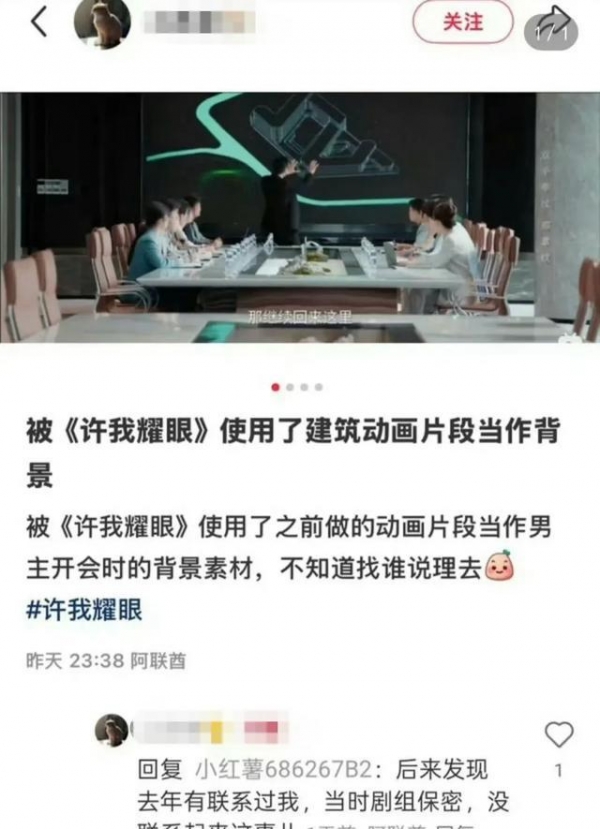Open the post's main image
The width and height of the screenshot is (600, 829).
(x=300, y=218)
